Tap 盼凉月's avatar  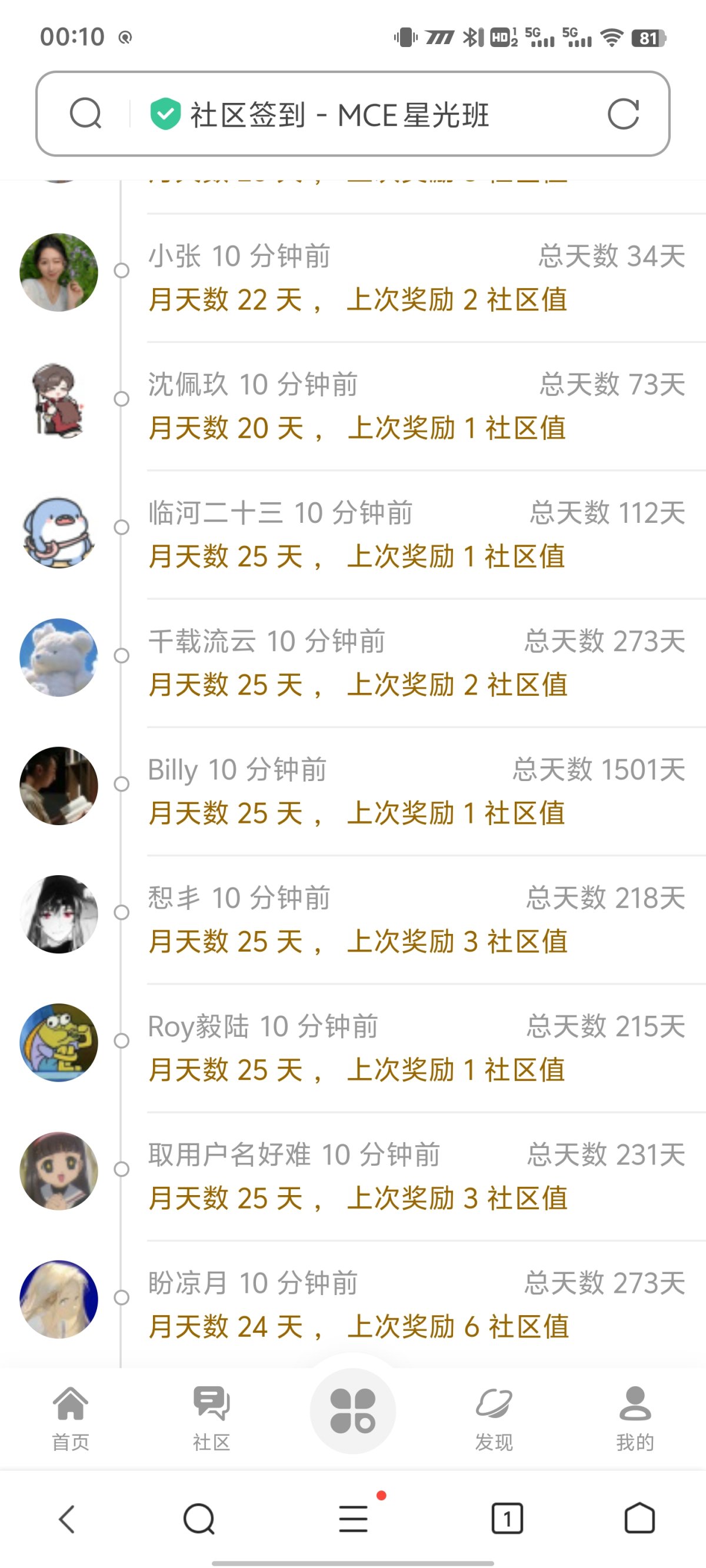click(x=59, y=1299)
